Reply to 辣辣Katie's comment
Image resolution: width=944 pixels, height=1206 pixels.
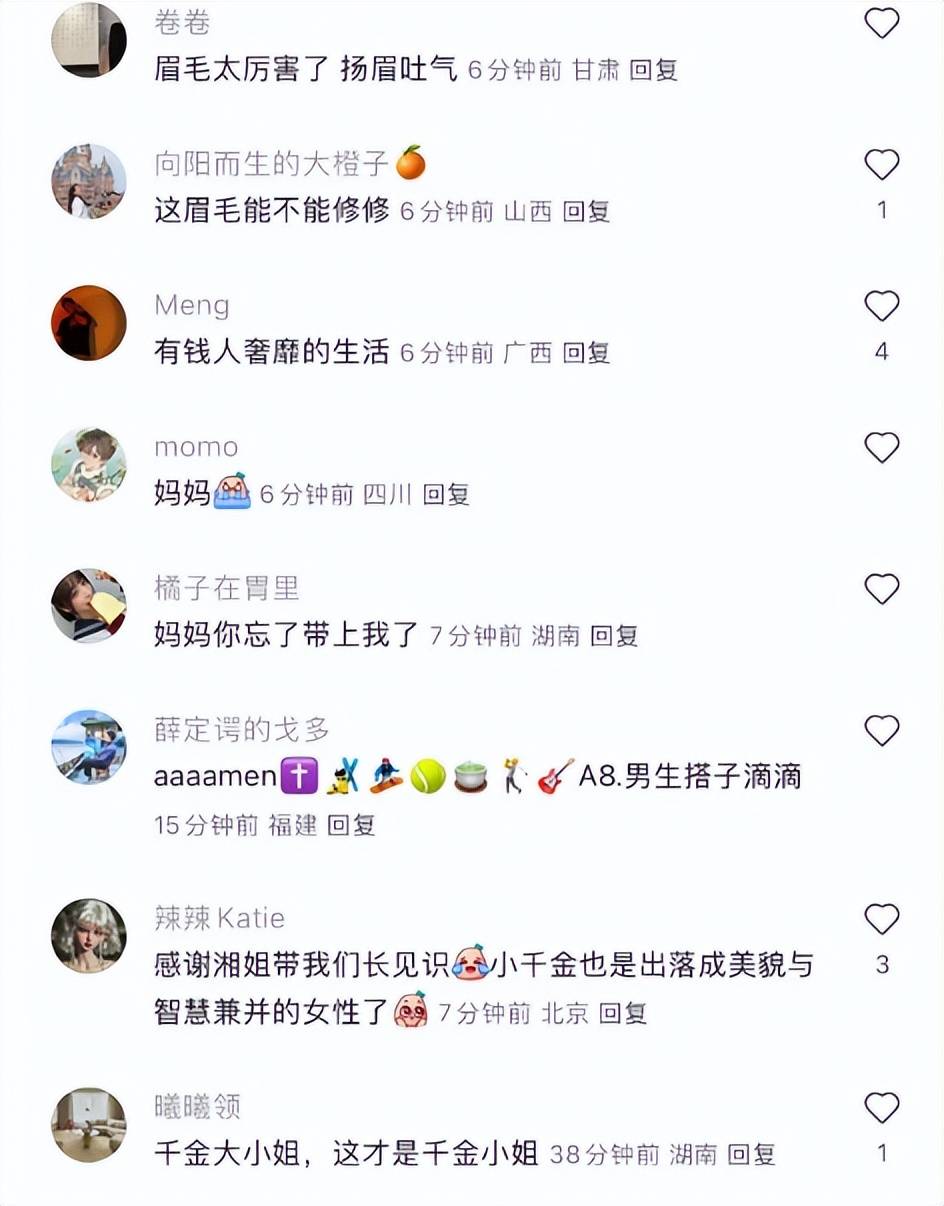623,1013
